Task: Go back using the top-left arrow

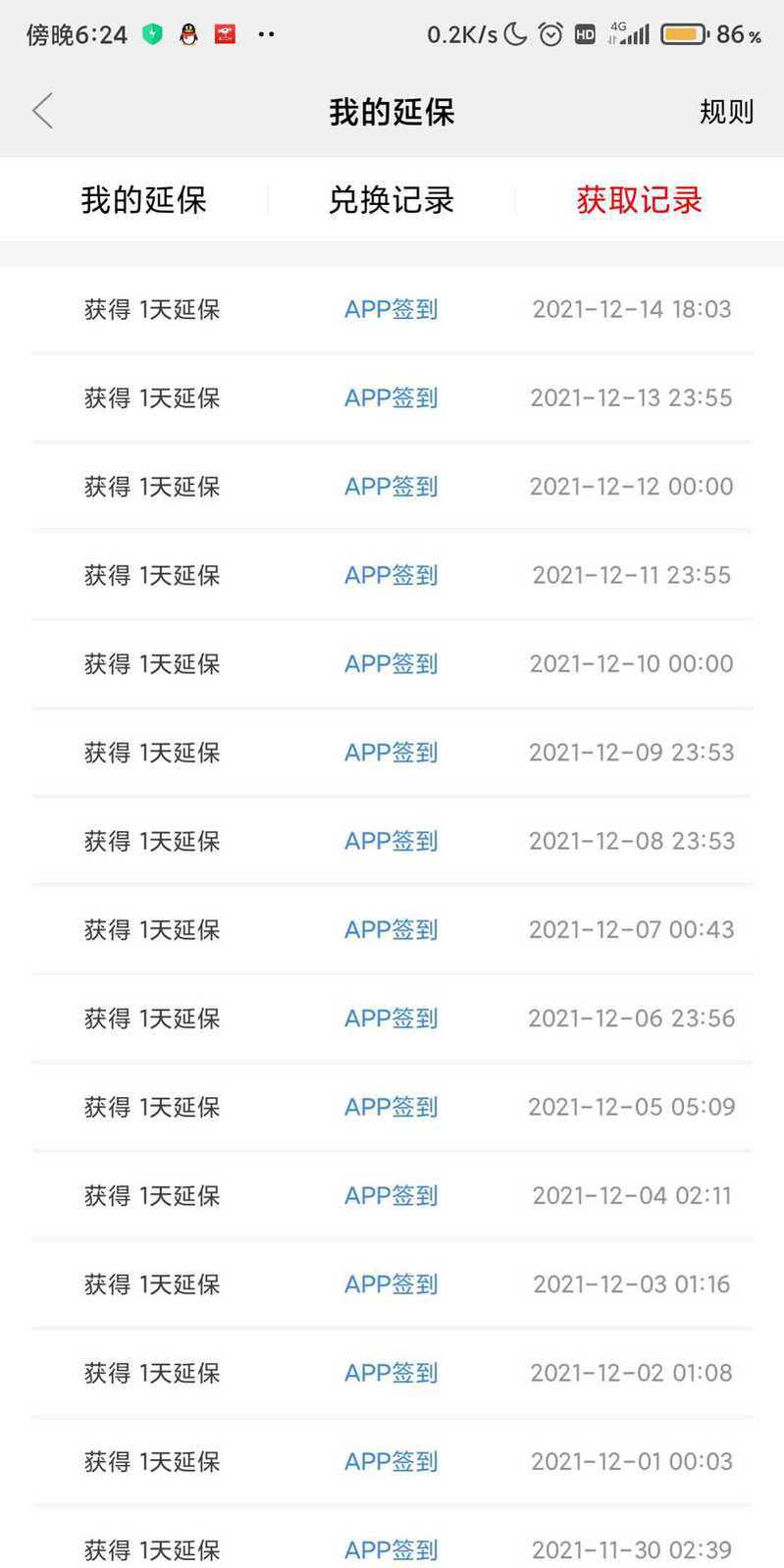Action: click(x=42, y=112)
